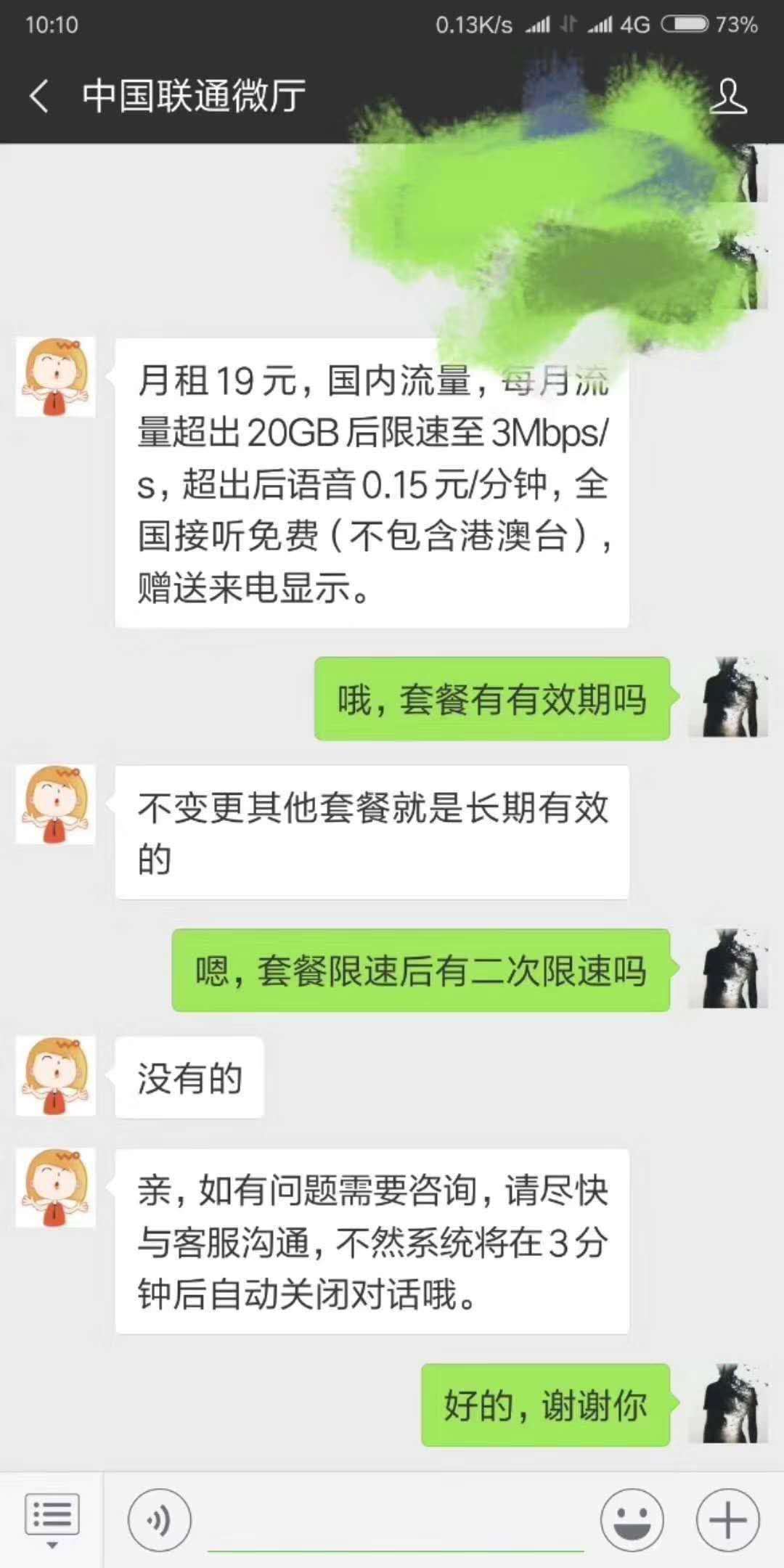The height and width of the screenshot is (1568, 784).
Task: Tap the message text field
Action: (396, 1521)
